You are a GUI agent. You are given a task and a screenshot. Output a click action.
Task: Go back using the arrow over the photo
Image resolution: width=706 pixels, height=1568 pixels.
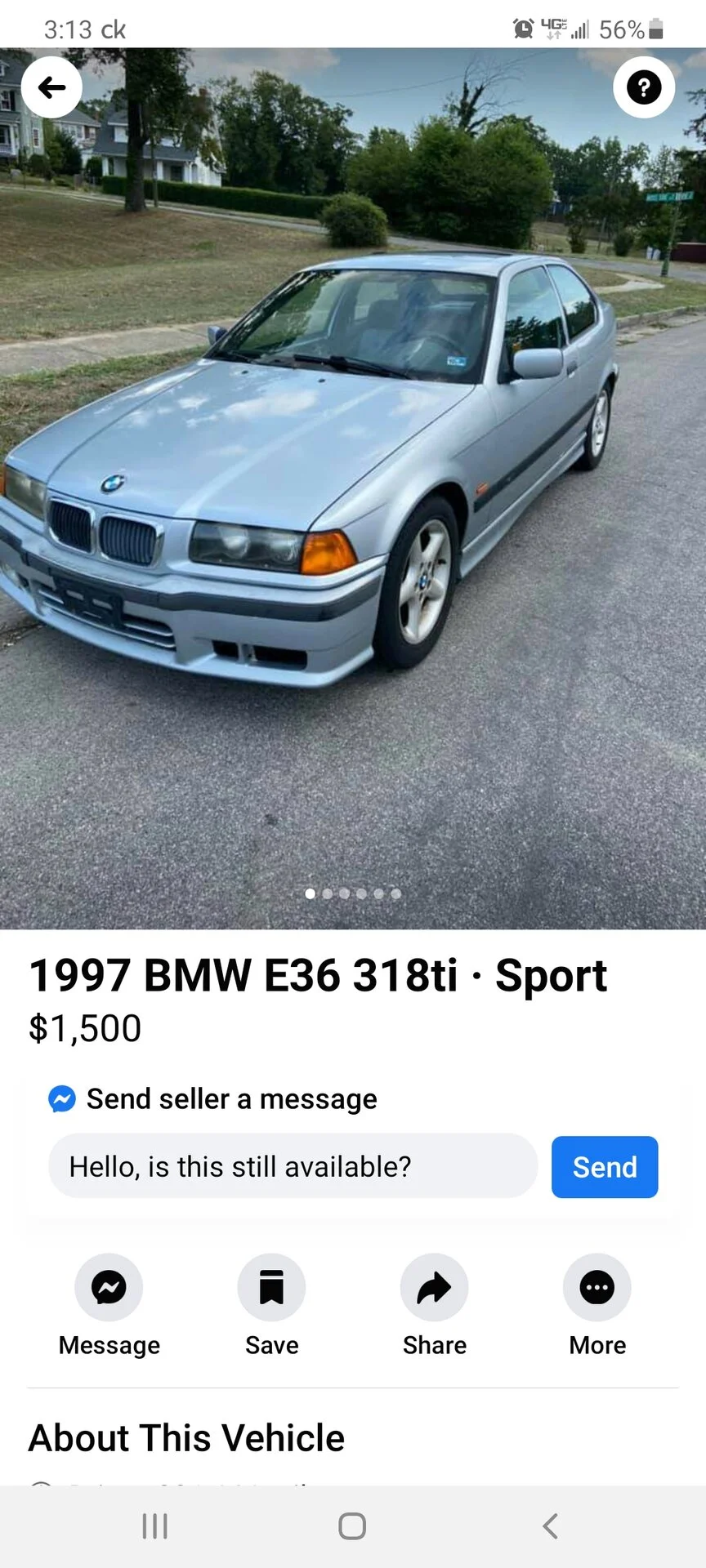pyautogui.click(x=51, y=87)
